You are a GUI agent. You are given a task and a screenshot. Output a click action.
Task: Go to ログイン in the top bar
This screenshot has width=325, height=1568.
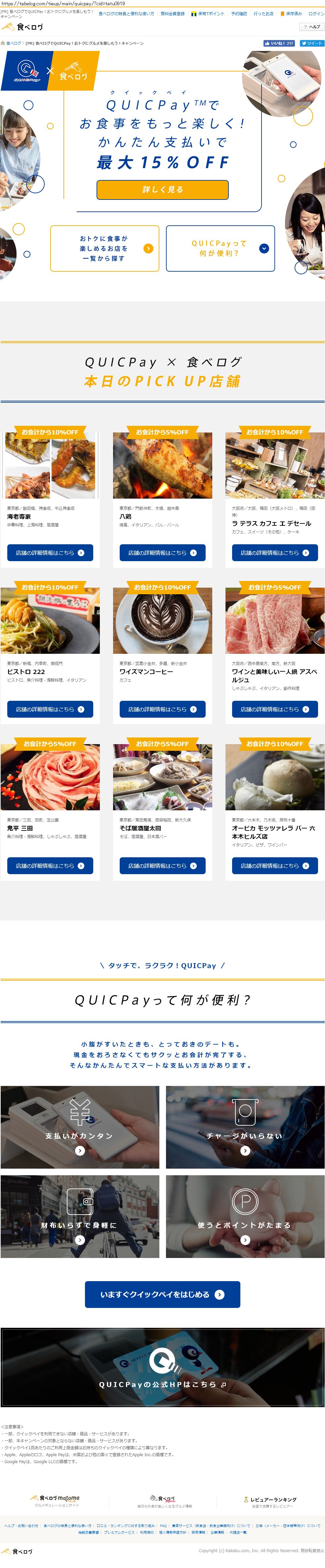click(316, 13)
